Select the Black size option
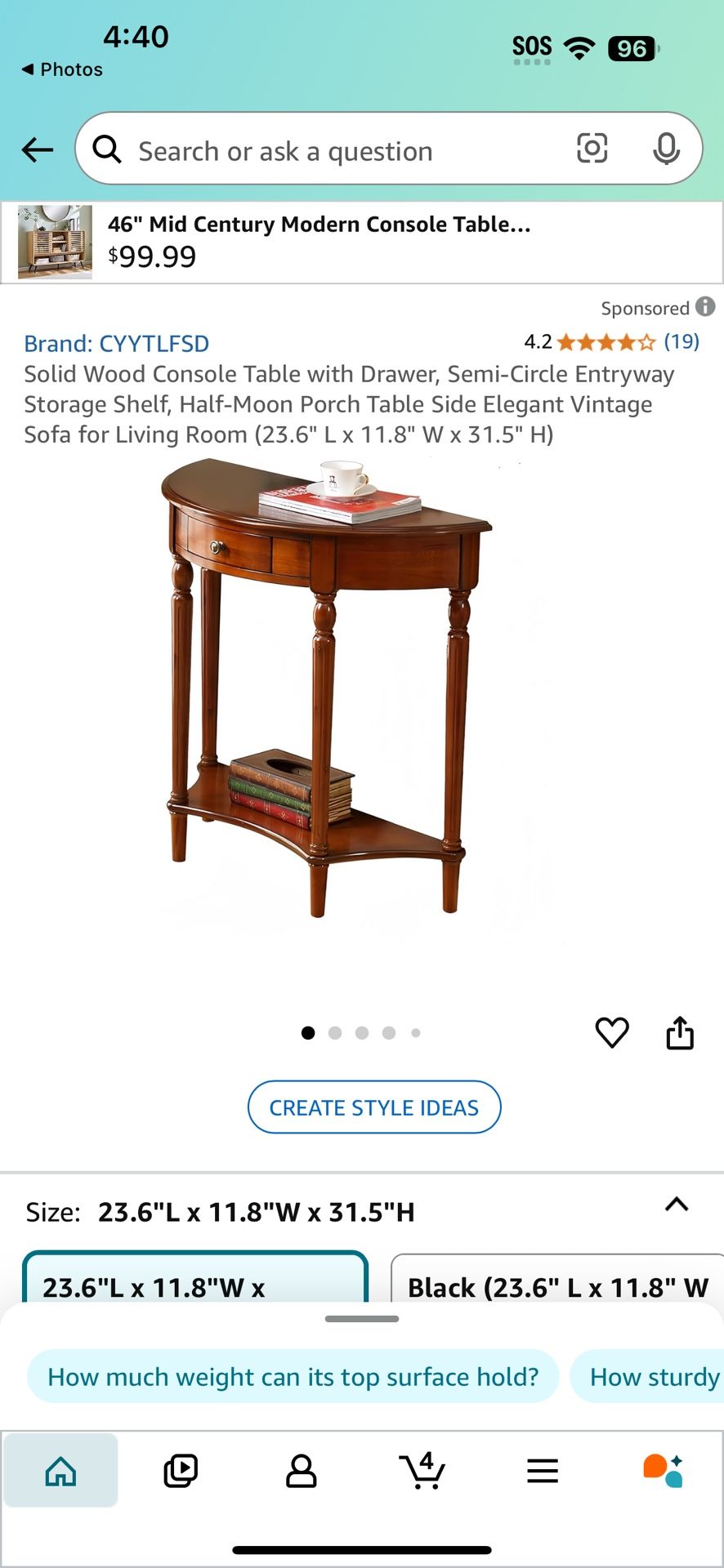Image resolution: width=724 pixels, height=1568 pixels. [x=557, y=1282]
